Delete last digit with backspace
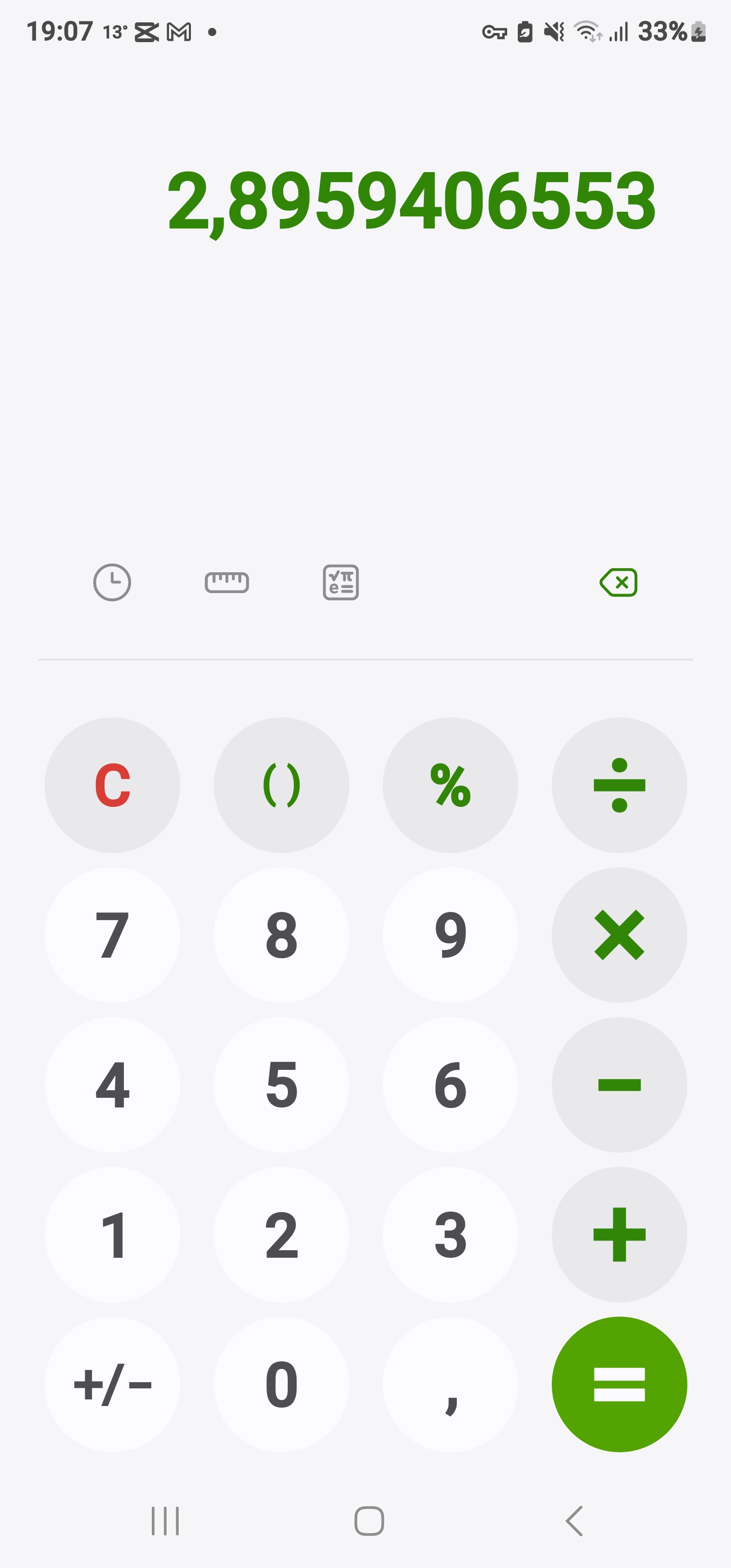The image size is (731, 1568). pyautogui.click(x=618, y=582)
